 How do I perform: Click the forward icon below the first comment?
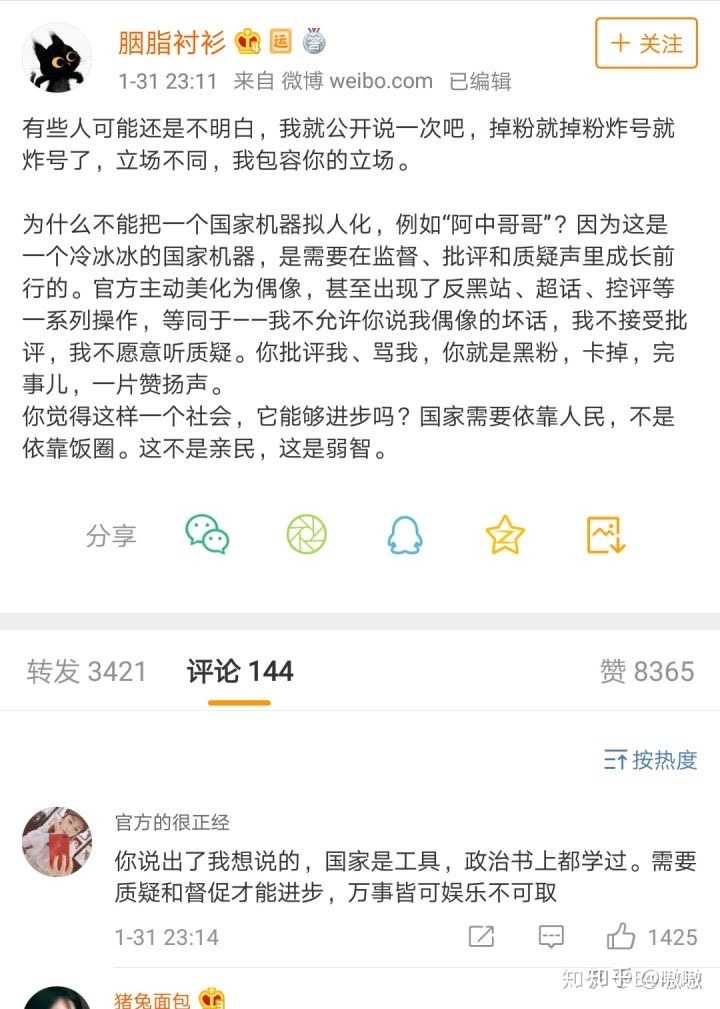[x=481, y=936]
